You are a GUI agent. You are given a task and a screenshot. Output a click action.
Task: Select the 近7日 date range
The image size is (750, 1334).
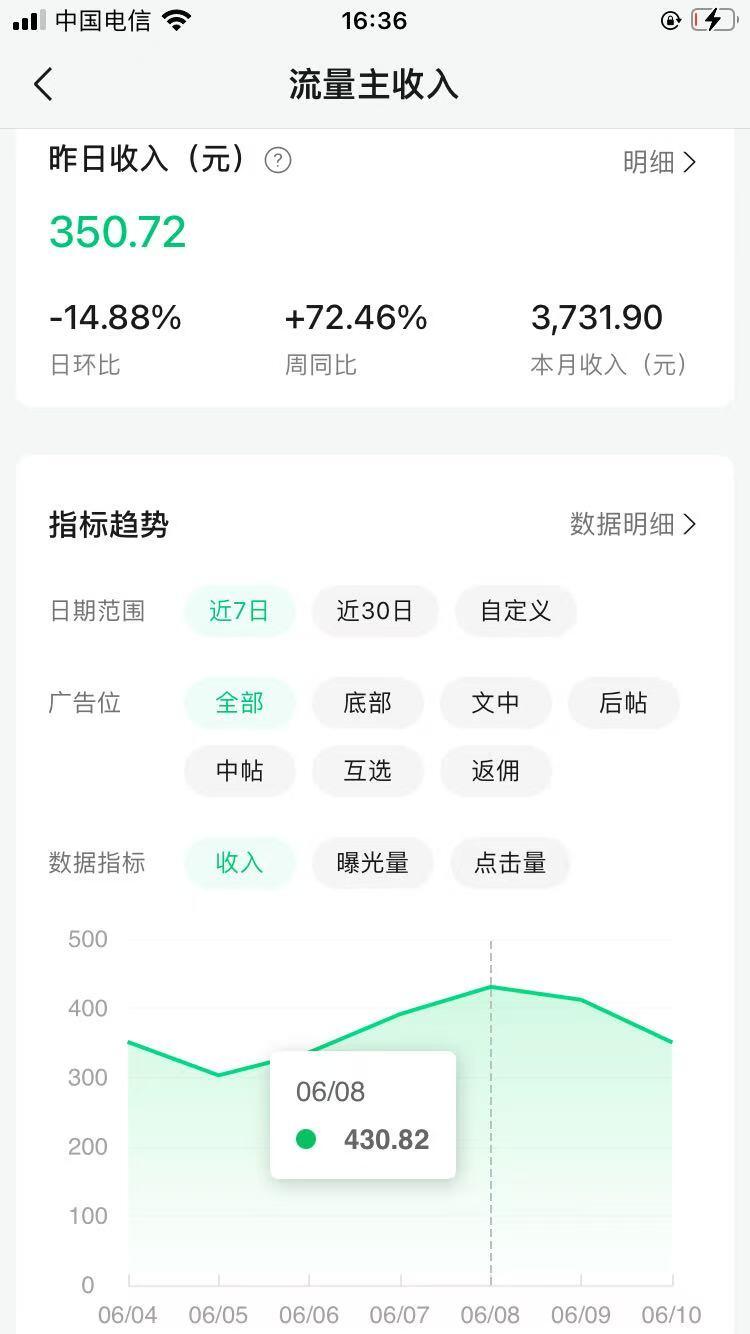(239, 611)
